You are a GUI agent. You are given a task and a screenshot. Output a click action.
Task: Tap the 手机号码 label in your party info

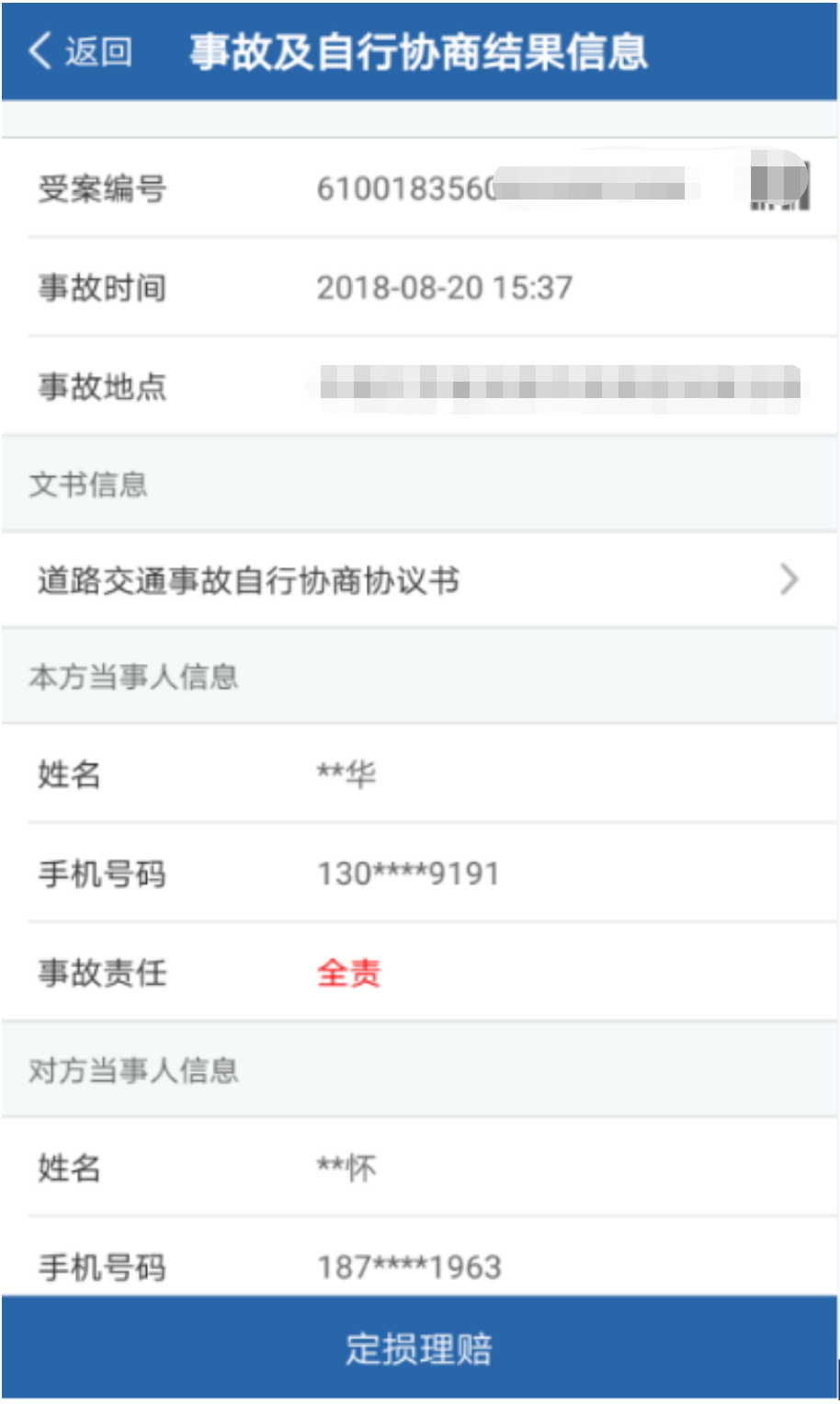101,872
